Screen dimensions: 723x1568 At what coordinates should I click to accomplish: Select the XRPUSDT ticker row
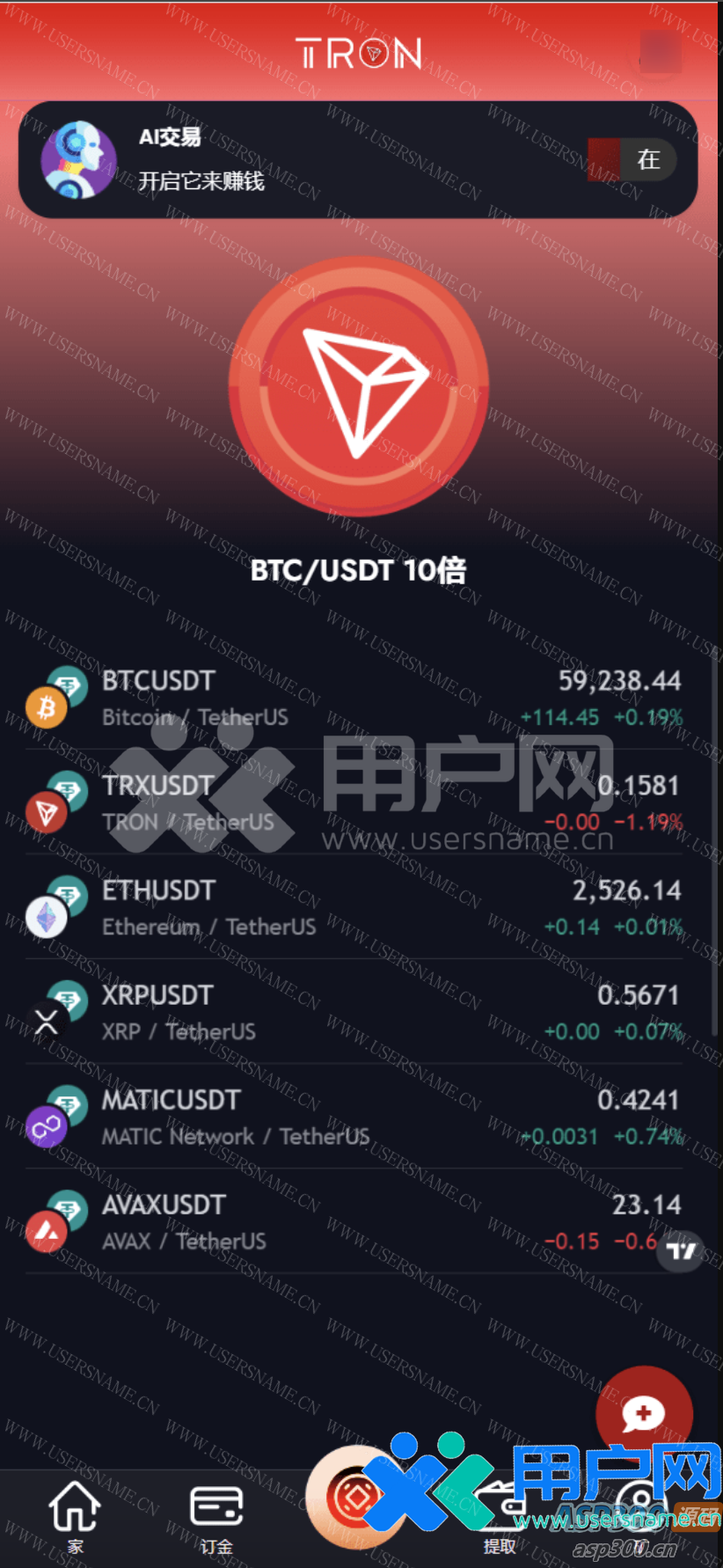[x=352, y=1012]
